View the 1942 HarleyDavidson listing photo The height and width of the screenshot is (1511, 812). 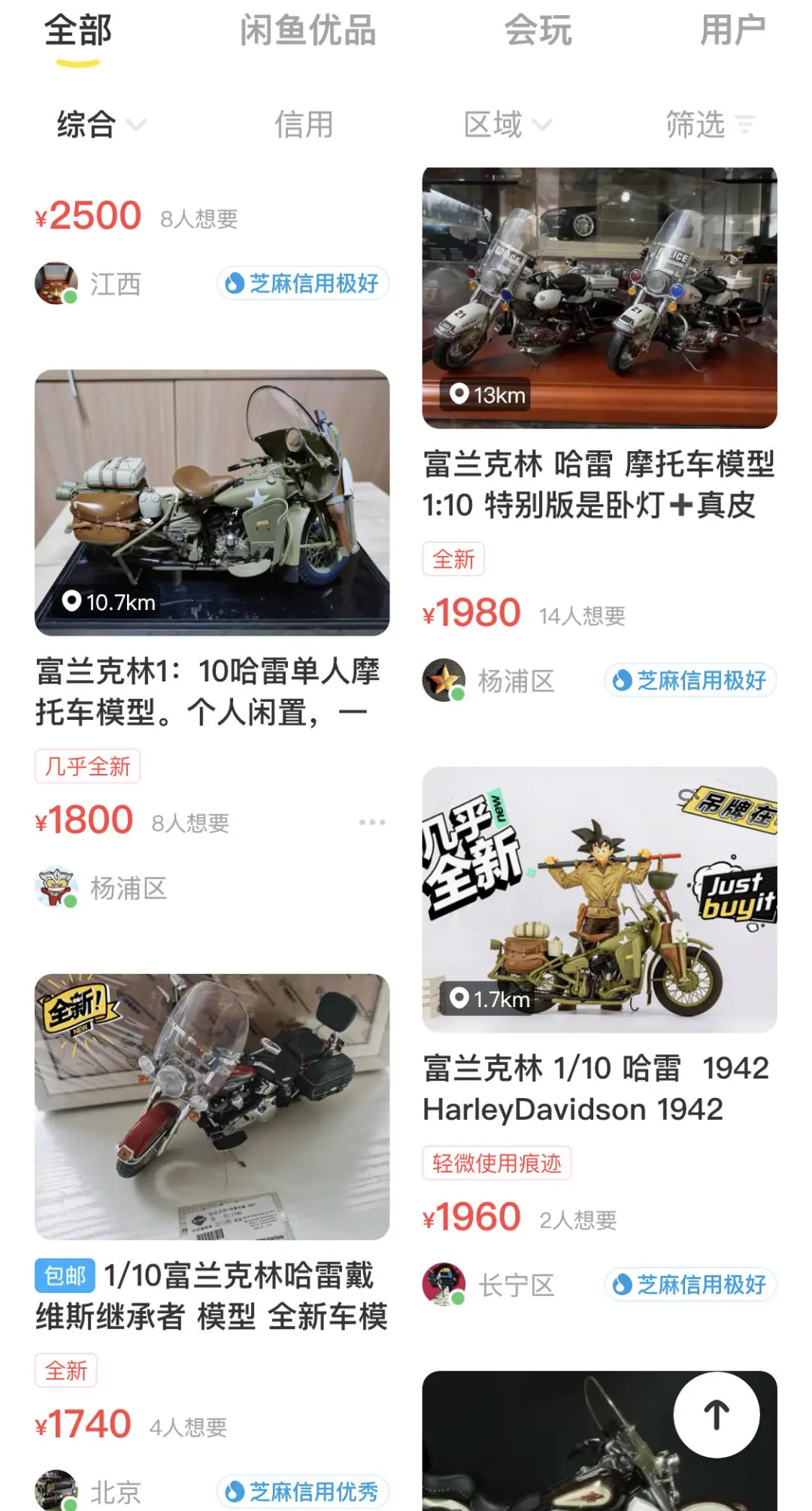tap(599, 900)
